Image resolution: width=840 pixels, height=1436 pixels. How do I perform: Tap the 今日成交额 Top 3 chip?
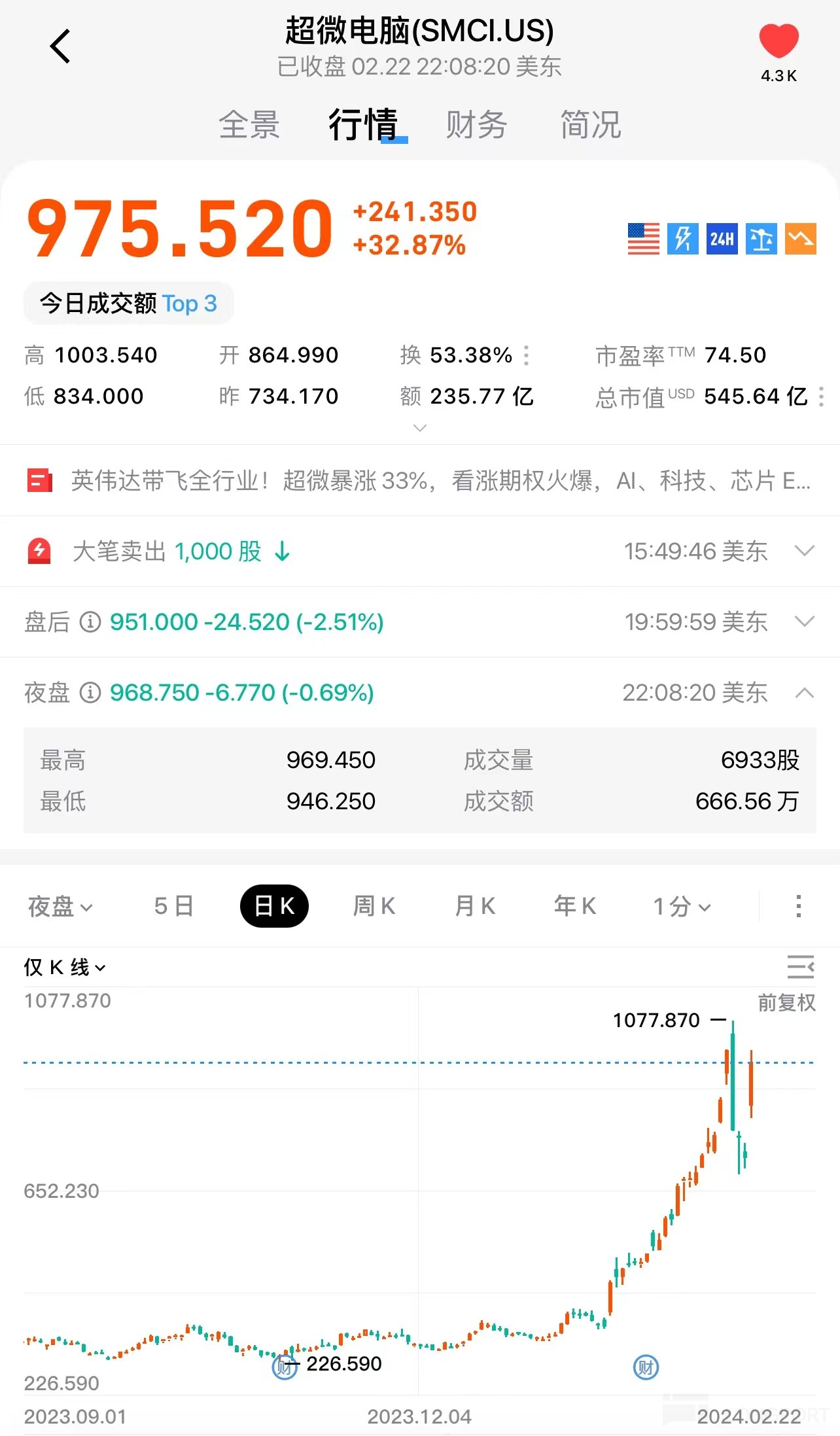(x=129, y=304)
